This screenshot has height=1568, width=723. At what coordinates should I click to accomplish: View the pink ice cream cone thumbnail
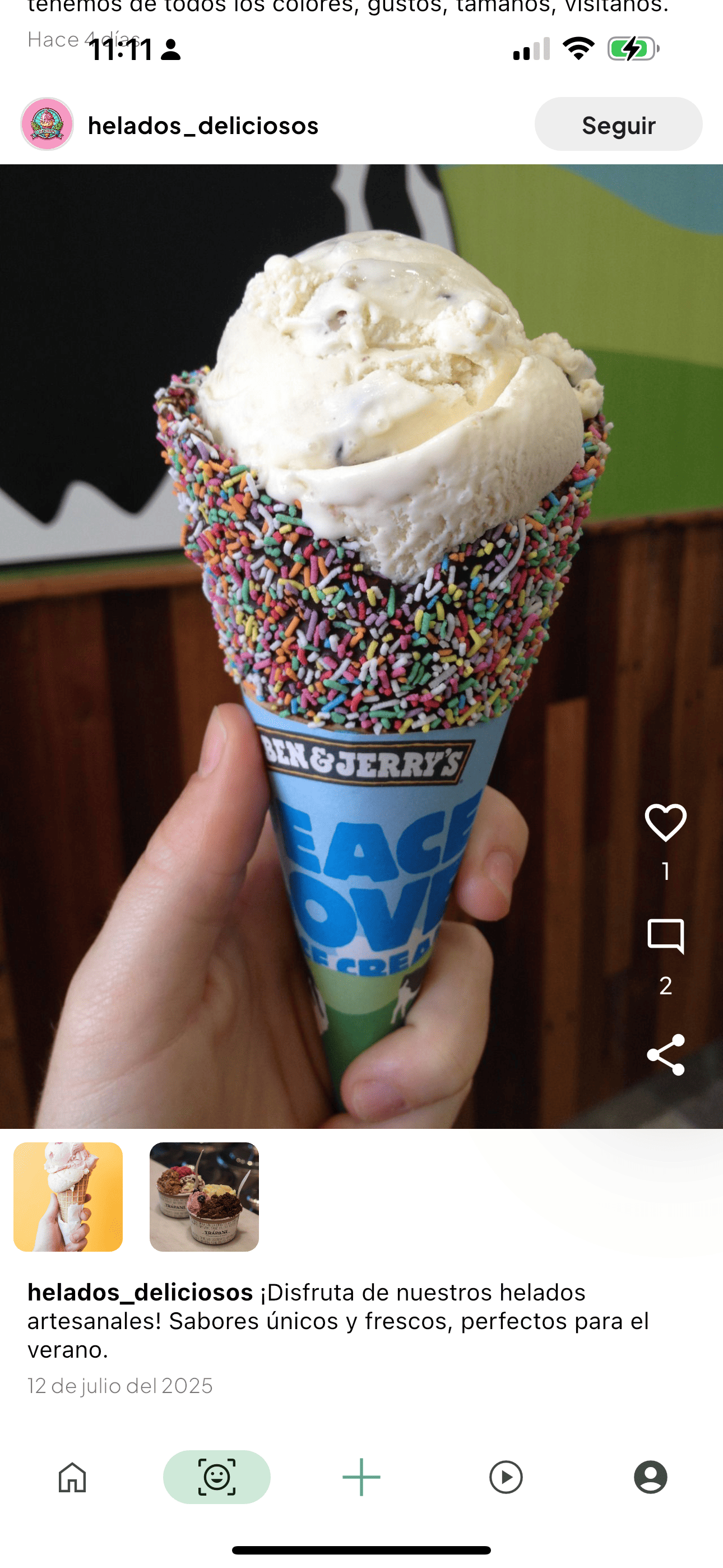pos(68,1197)
